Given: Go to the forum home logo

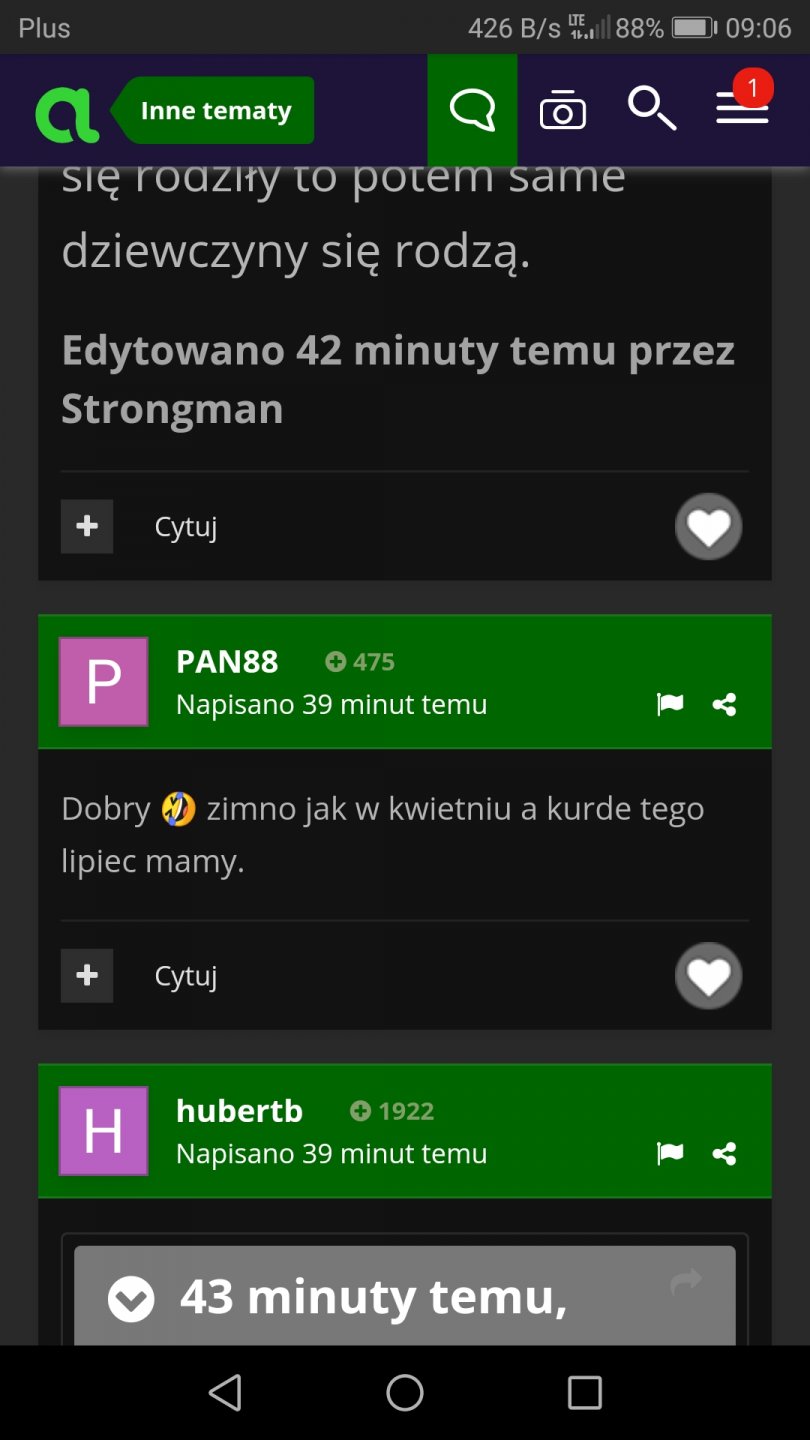Looking at the screenshot, I should click(66, 111).
